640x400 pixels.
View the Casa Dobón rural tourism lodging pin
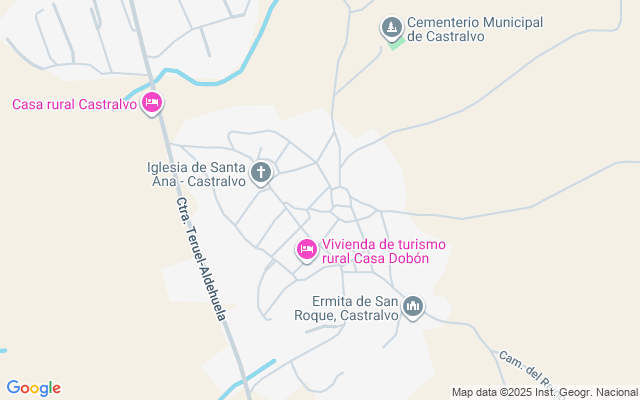[x=307, y=250]
